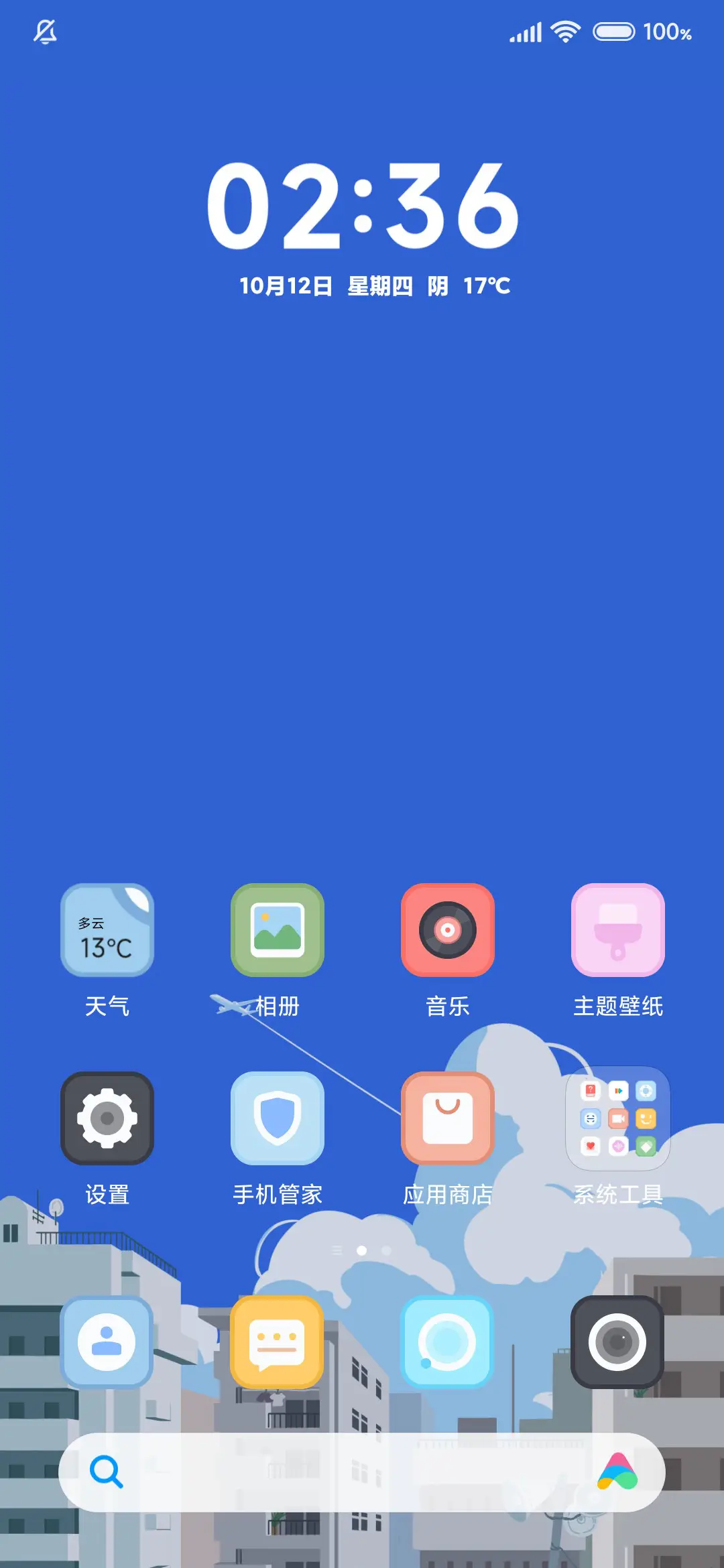Image resolution: width=724 pixels, height=1568 pixels.
Task: Tap the muted notifications bell in the status bar
Action: click(45, 31)
